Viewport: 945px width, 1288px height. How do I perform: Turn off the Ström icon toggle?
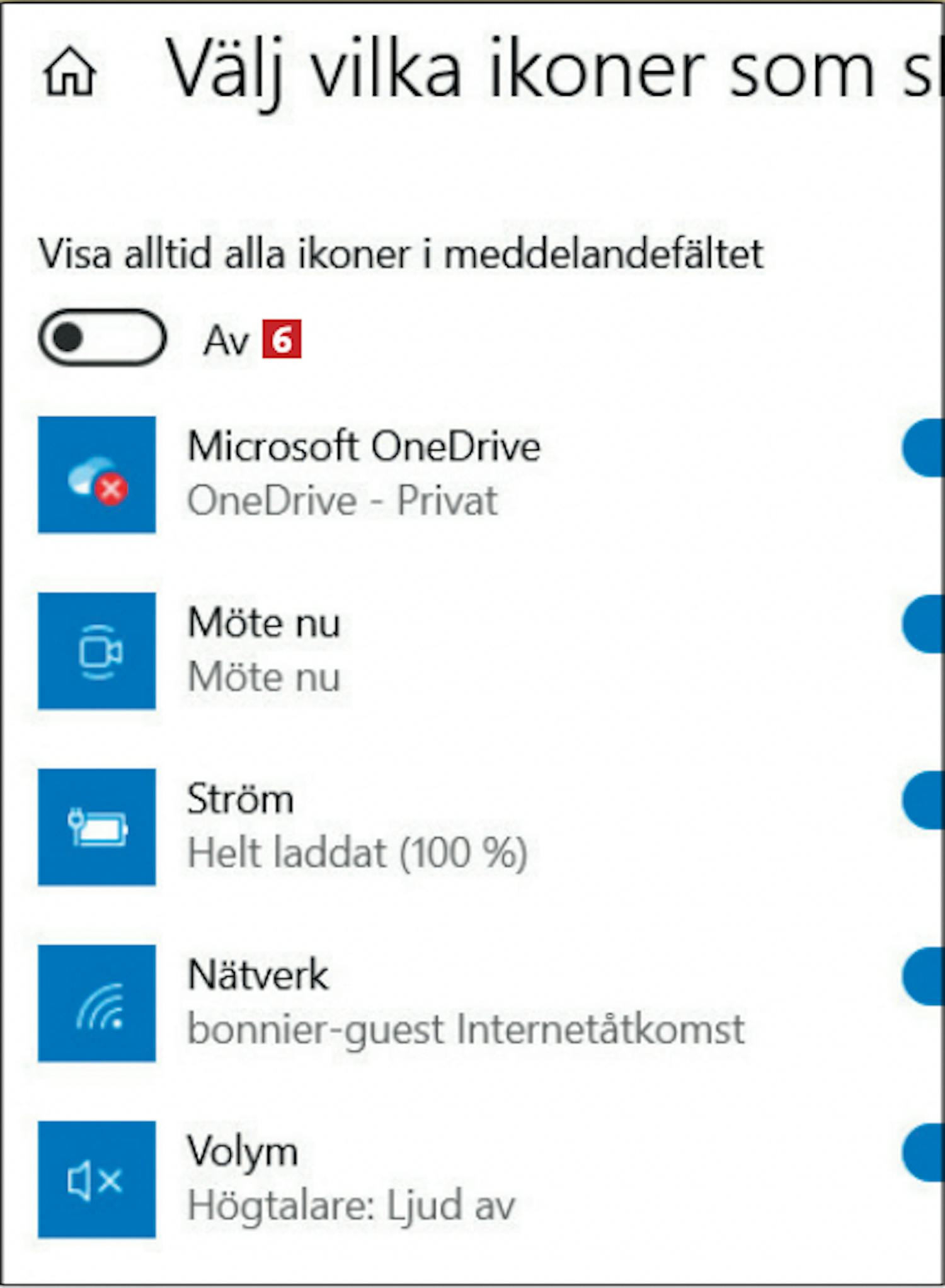(x=924, y=800)
